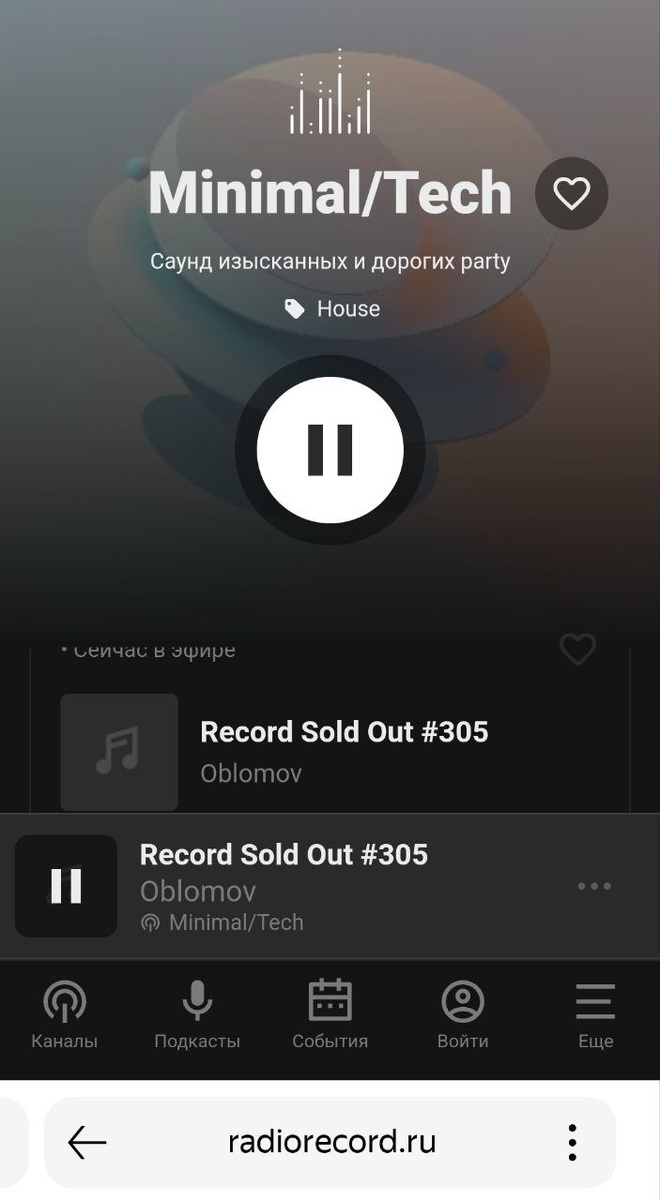Open the События tab
The image size is (660, 1200).
tap(330, 1015)
